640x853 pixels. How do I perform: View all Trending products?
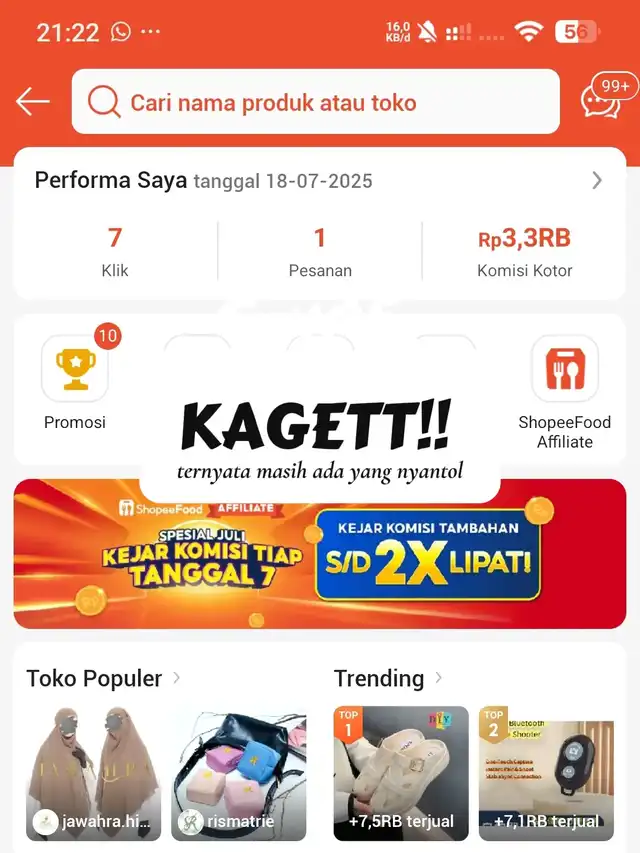tap(437, 678)
